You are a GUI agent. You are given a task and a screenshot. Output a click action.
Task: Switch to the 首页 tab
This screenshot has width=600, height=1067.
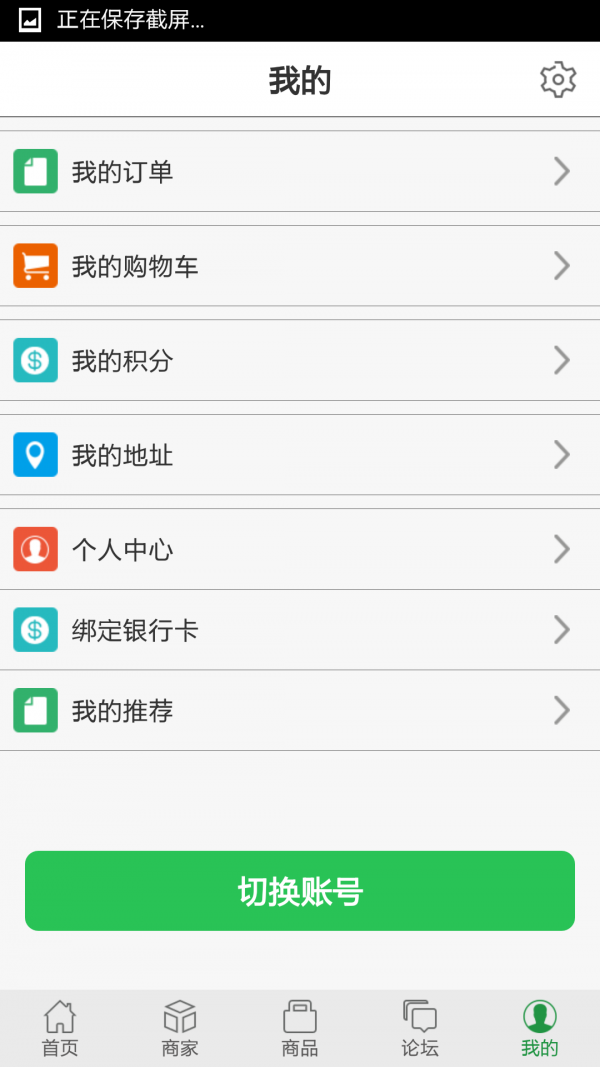click(60, 1029)
